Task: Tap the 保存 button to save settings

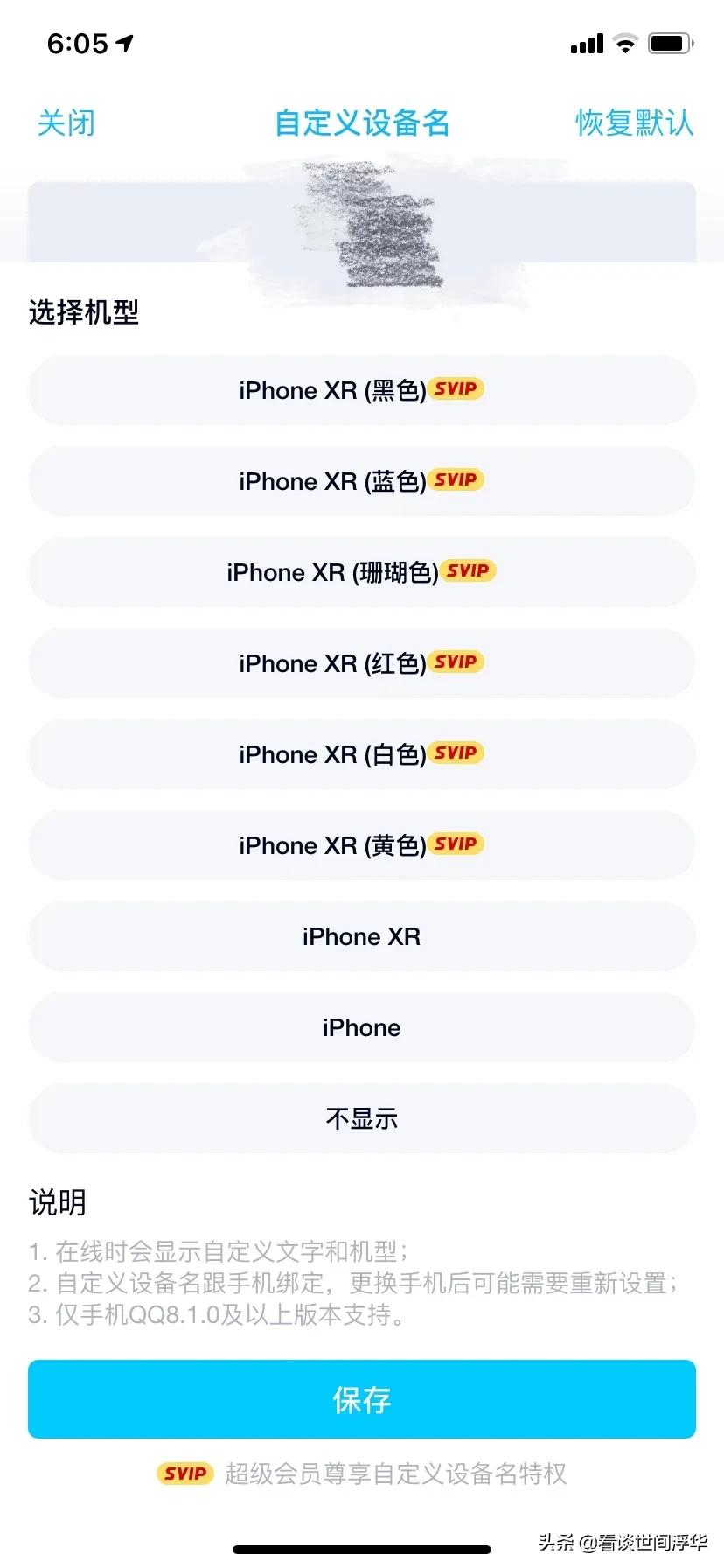Action: click(362, 1399)
